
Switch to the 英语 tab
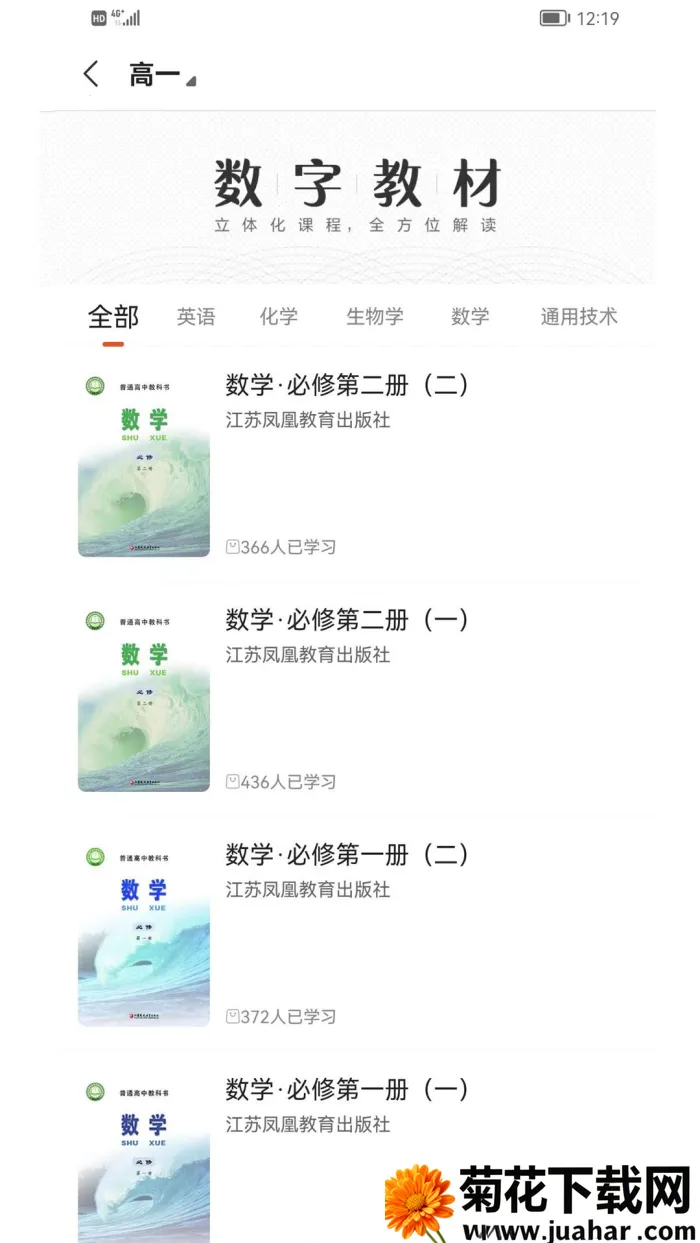pos(196,317)
